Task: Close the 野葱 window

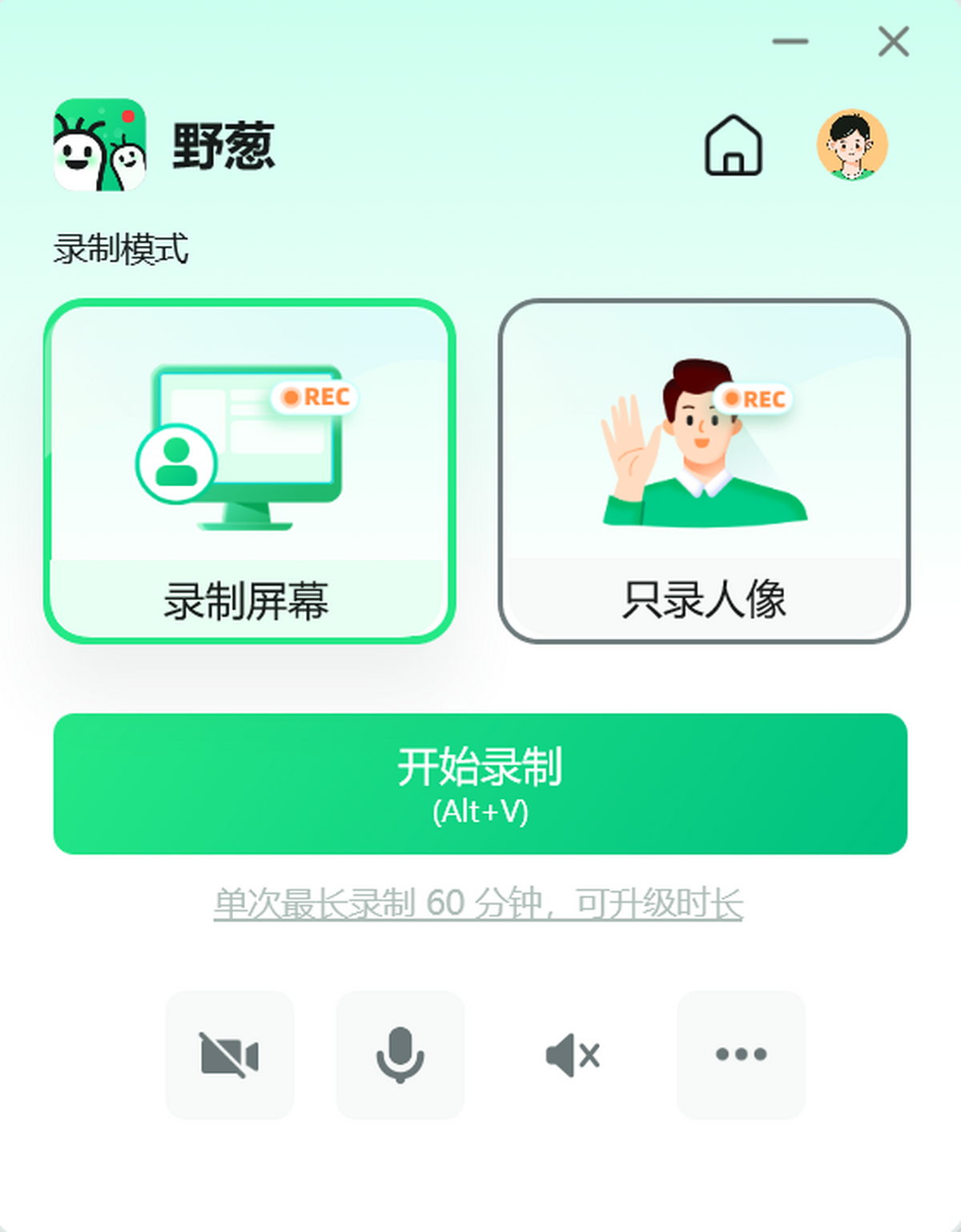Action: pyautogui.click(x=893, y=42)
